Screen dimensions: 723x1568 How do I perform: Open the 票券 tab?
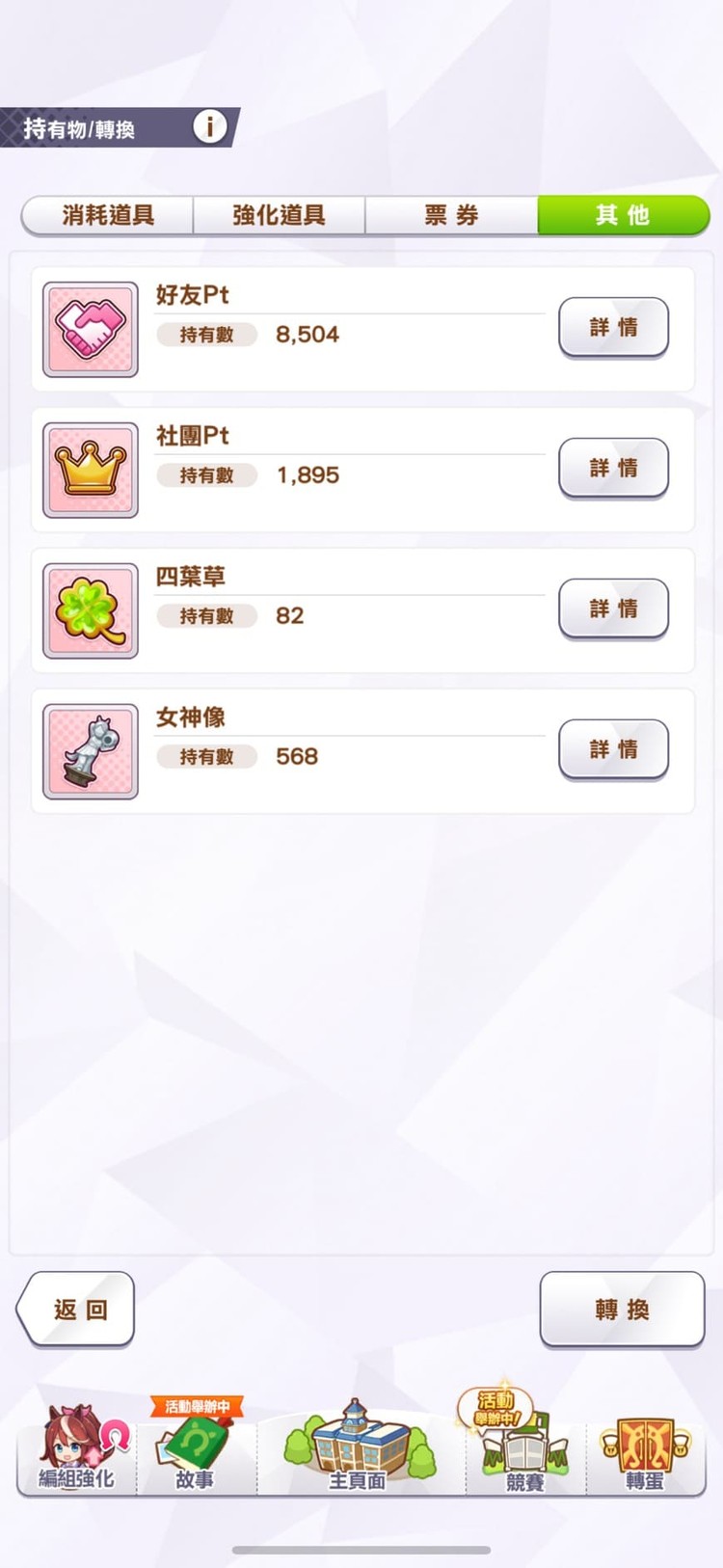point(450,215)
